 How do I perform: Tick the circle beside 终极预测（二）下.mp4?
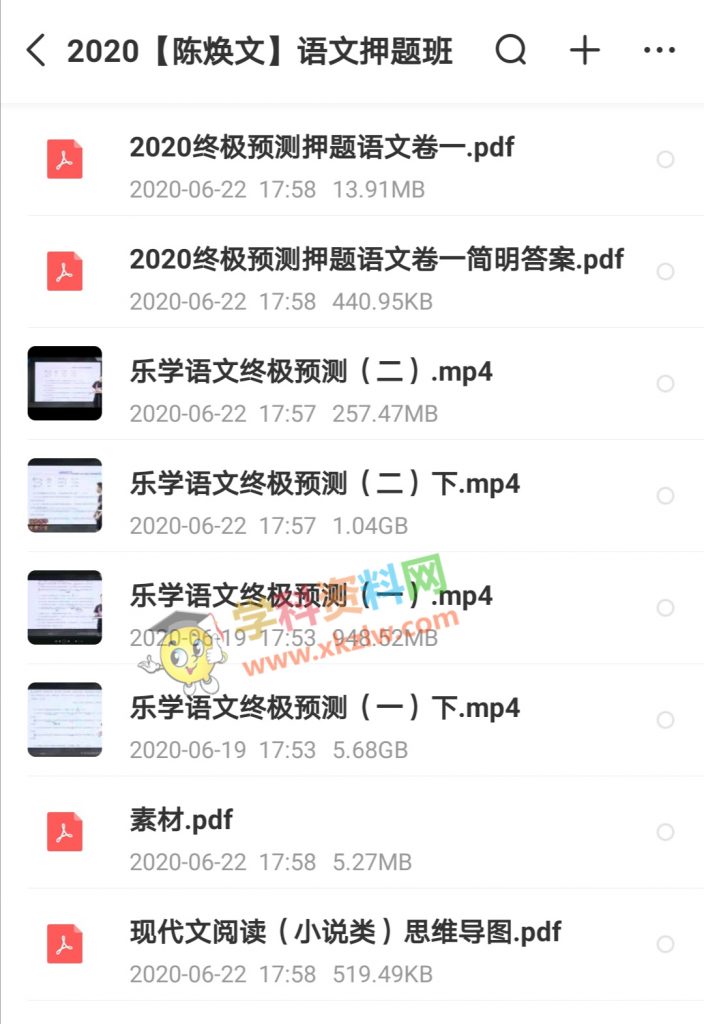pyautogui.click(x=665, y=496)
